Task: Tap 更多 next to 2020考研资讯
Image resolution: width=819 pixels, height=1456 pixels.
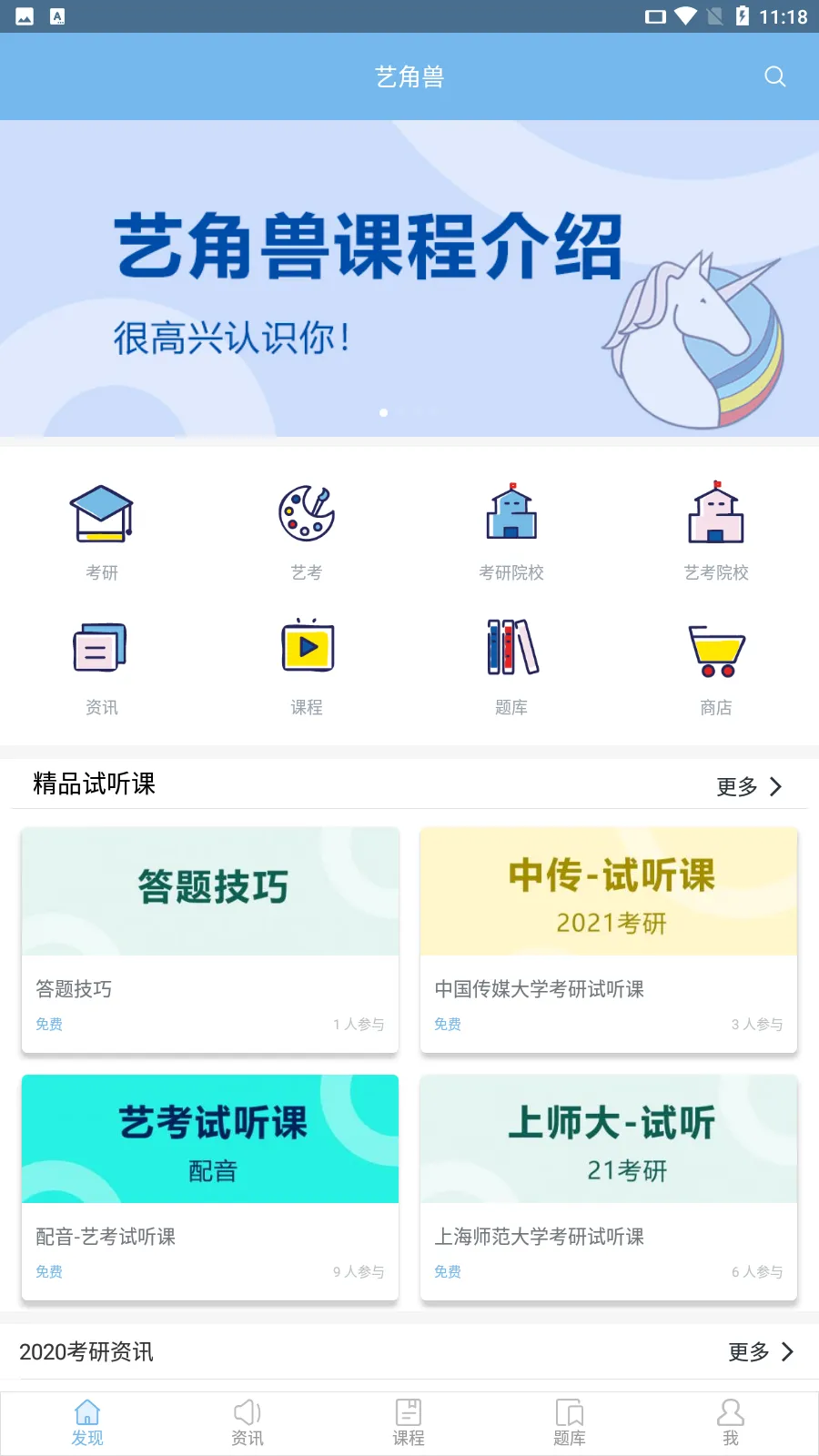Action: [761, 1352]
